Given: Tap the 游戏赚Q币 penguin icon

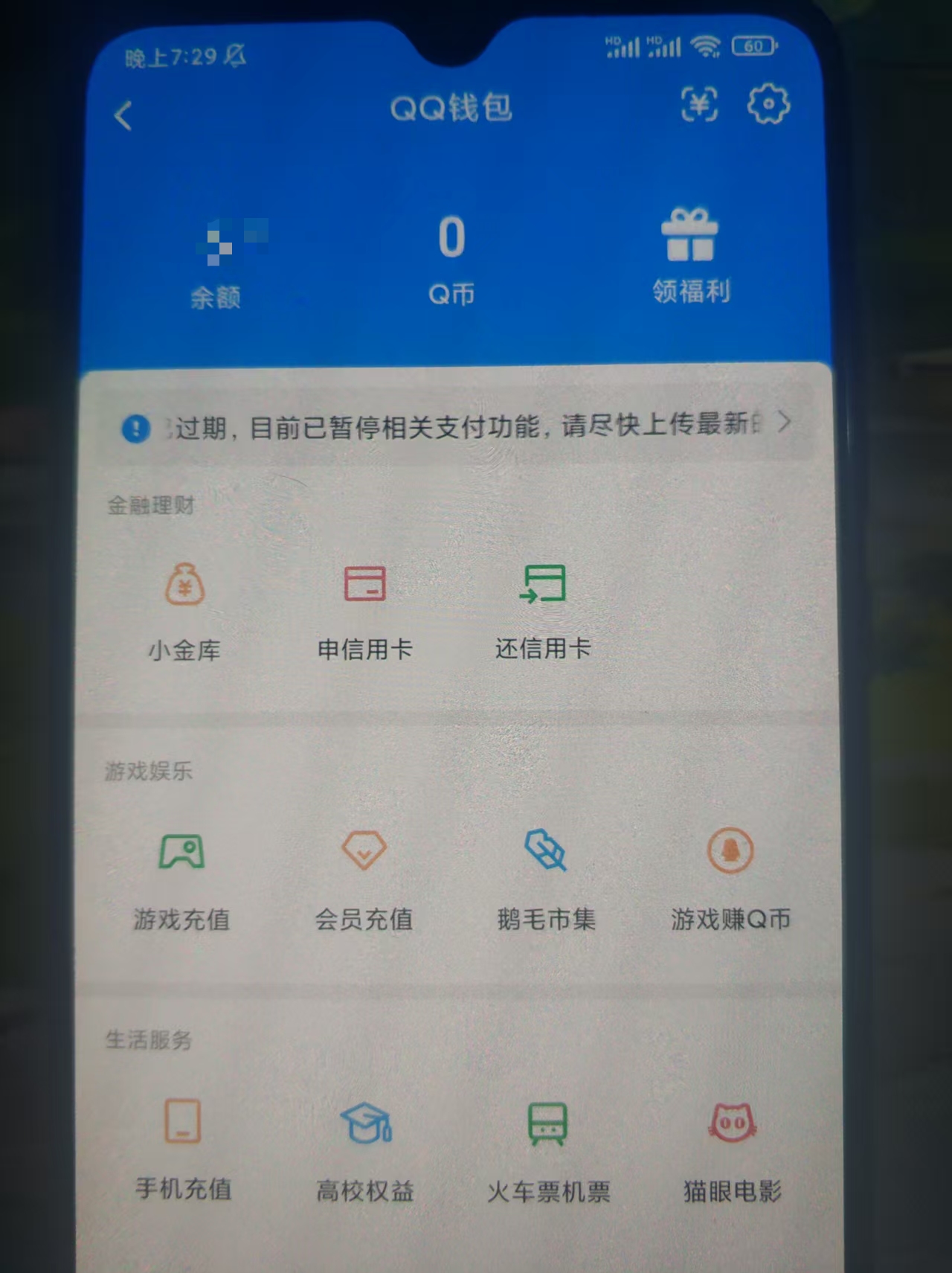Looking at the screenshot, I should (731, 857).
